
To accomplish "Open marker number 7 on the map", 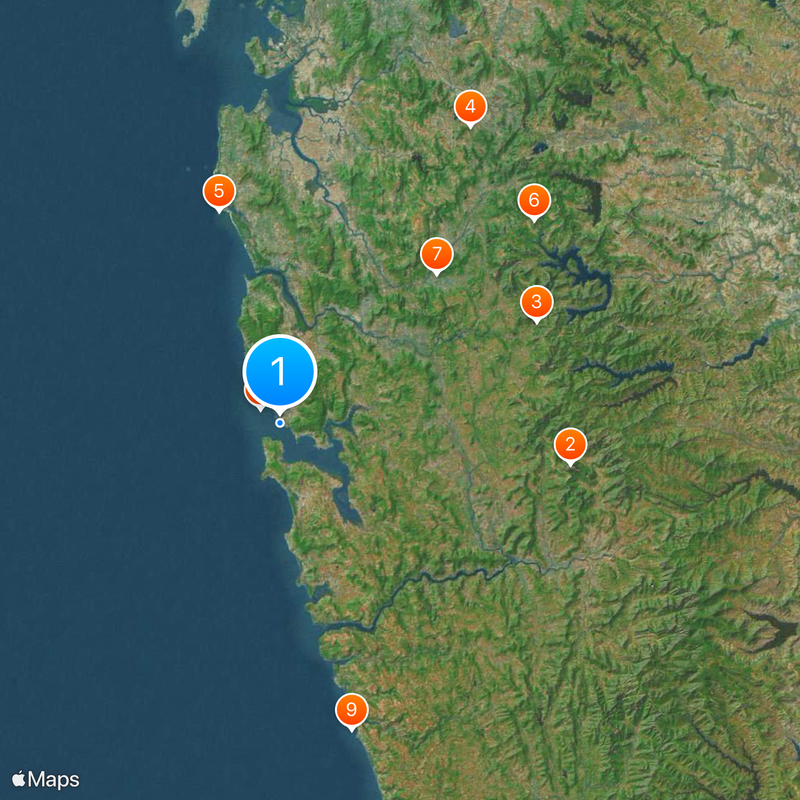I will [x=436, y=253].
